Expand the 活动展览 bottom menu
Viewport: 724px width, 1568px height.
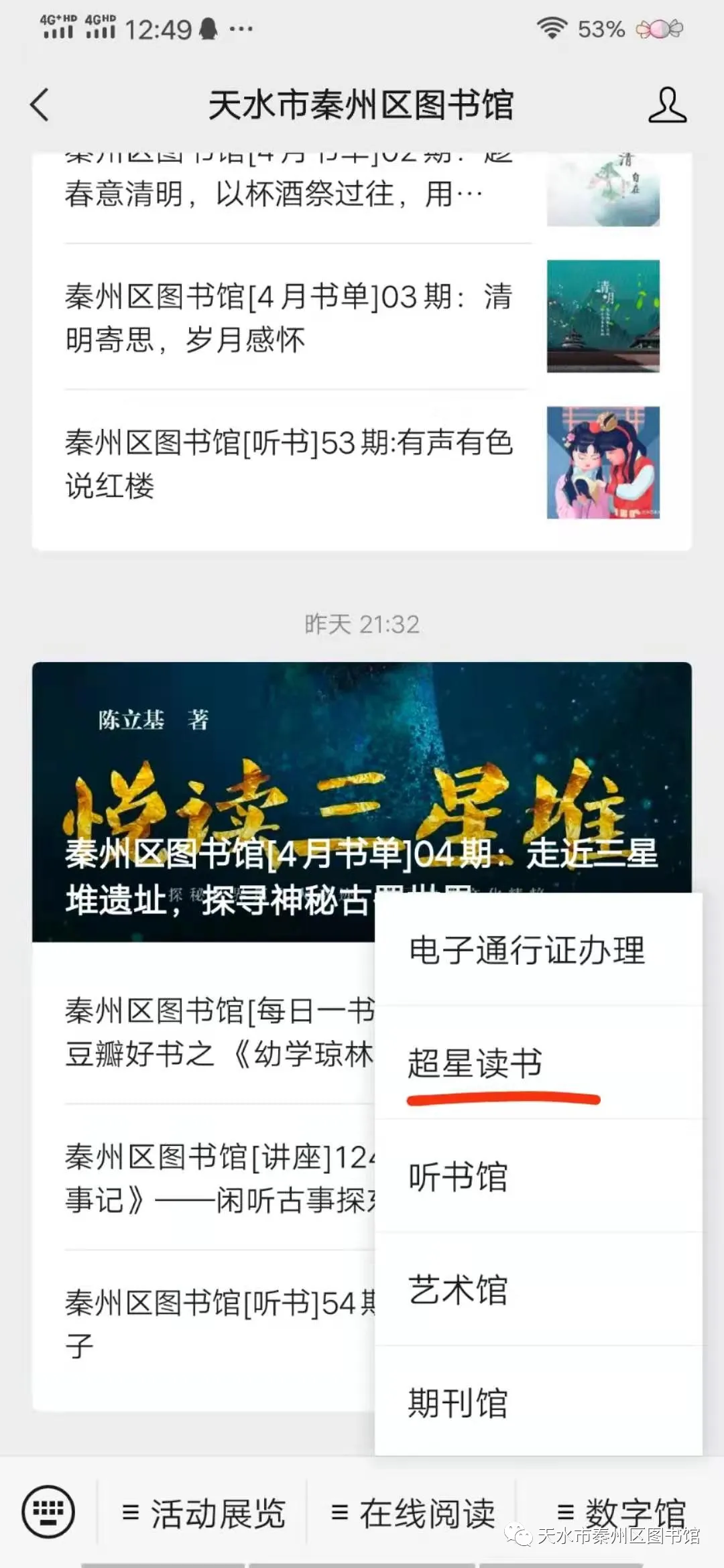click(203, 1513)
